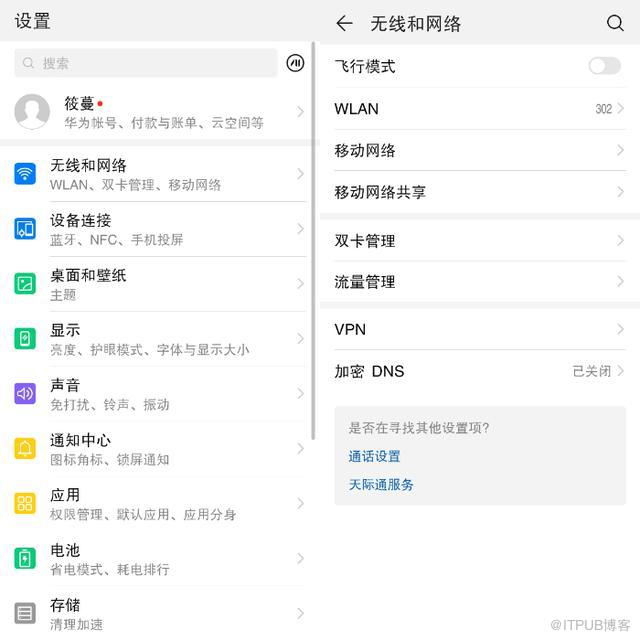640x640 pixels.
Task: Open 声音 settings
Action: (160, 394)
